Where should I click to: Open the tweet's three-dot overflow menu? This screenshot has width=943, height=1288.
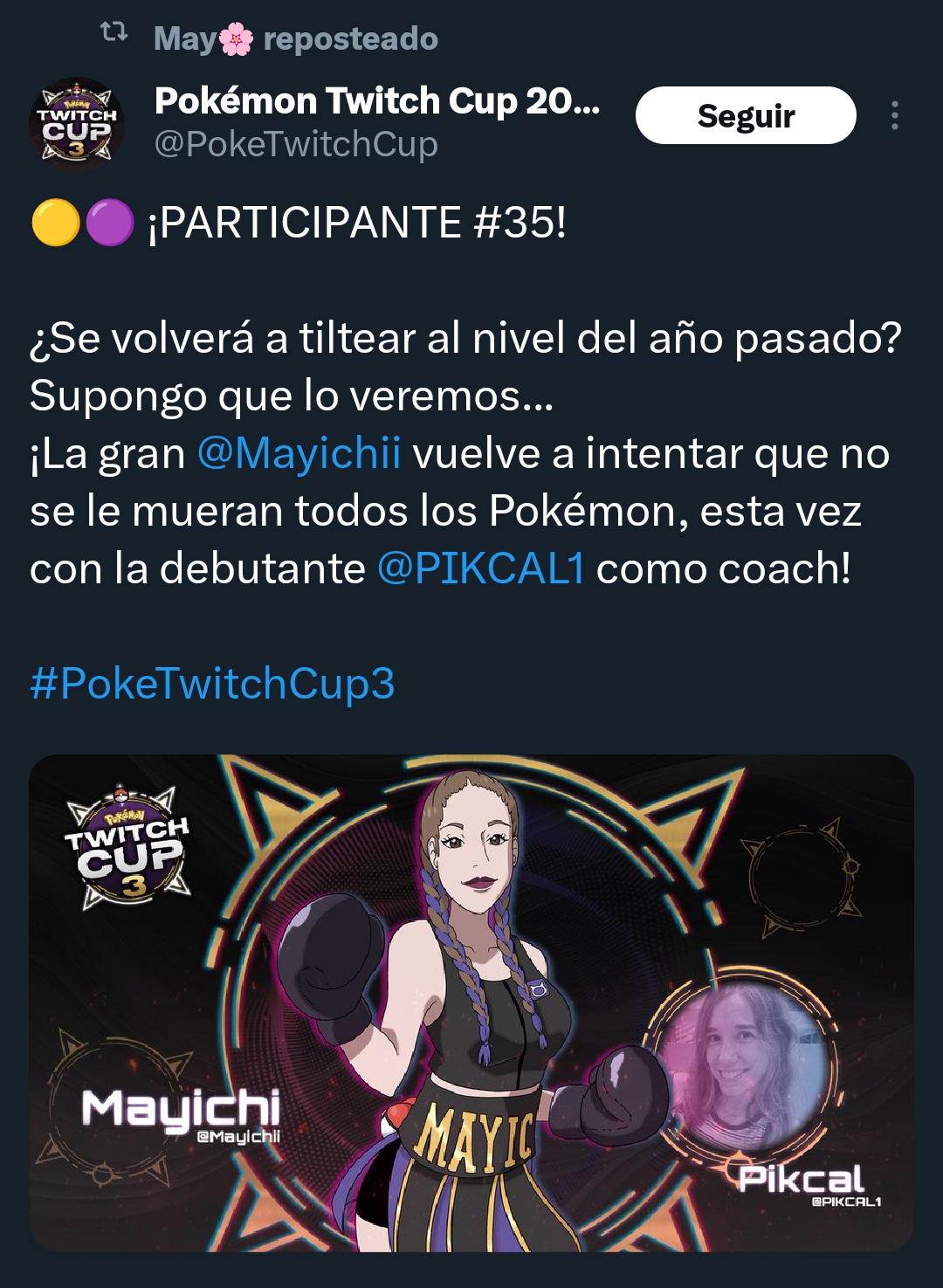point(894,115)
